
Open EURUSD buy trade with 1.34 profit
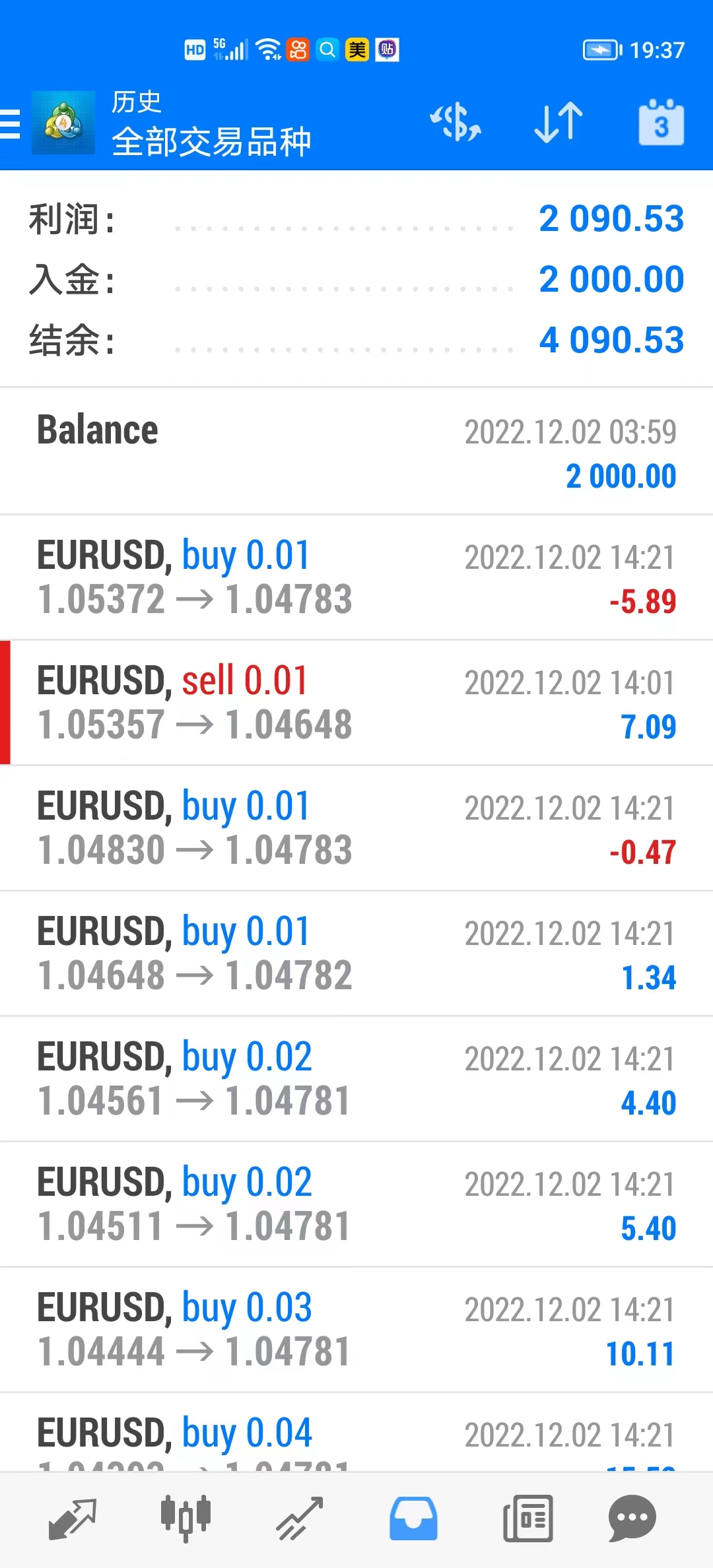[356, 954]
